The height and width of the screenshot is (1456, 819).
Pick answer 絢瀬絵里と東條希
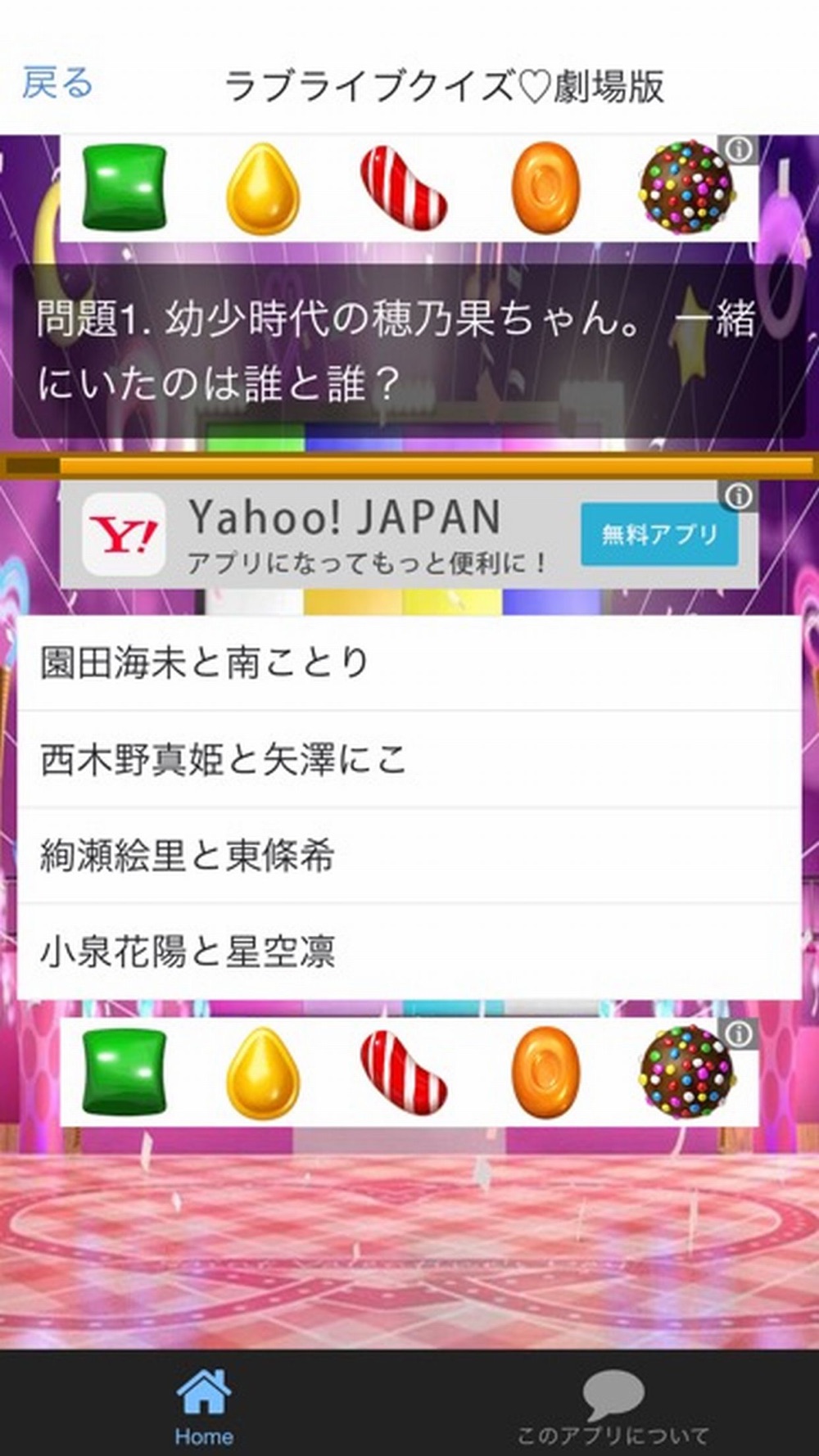408,856
